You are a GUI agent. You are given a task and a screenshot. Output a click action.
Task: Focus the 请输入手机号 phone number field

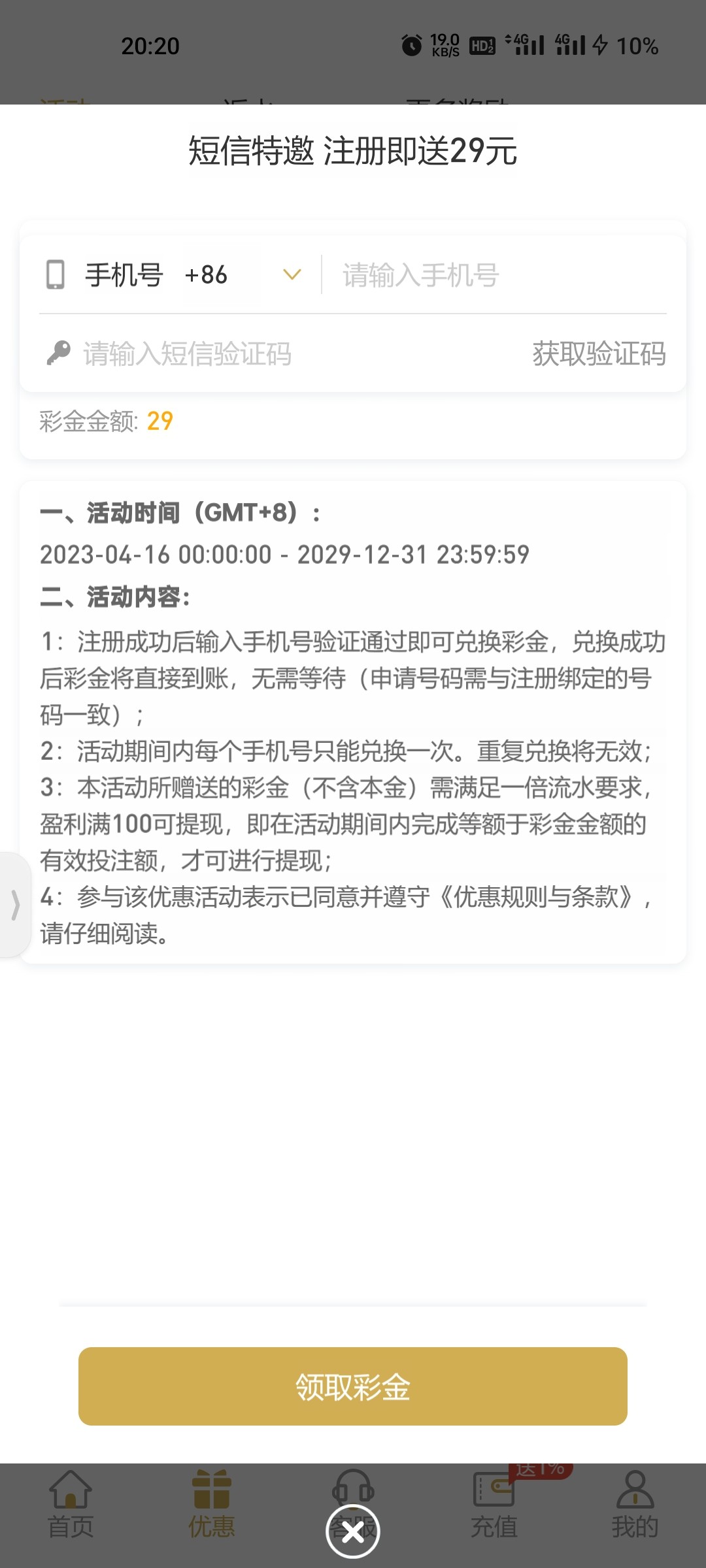click(x=497, y=275)
